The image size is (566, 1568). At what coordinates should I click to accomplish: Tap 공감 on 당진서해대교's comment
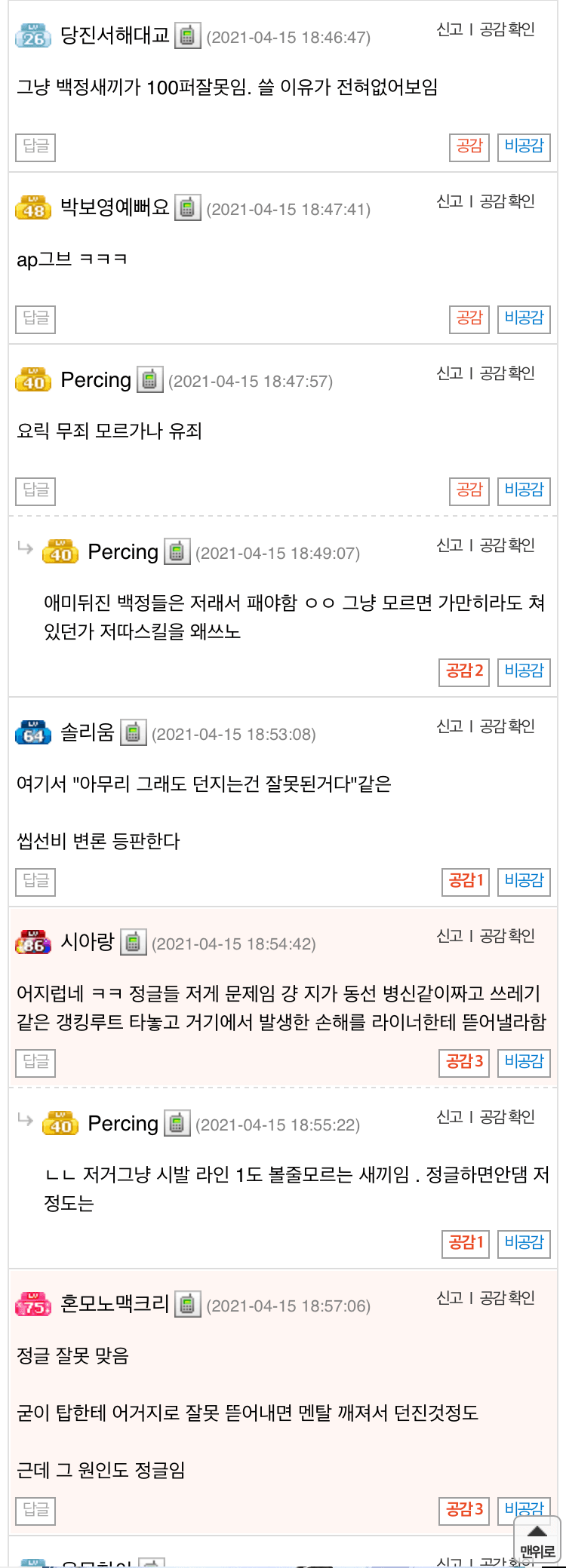pyautogui.click(x=469, y=146)
